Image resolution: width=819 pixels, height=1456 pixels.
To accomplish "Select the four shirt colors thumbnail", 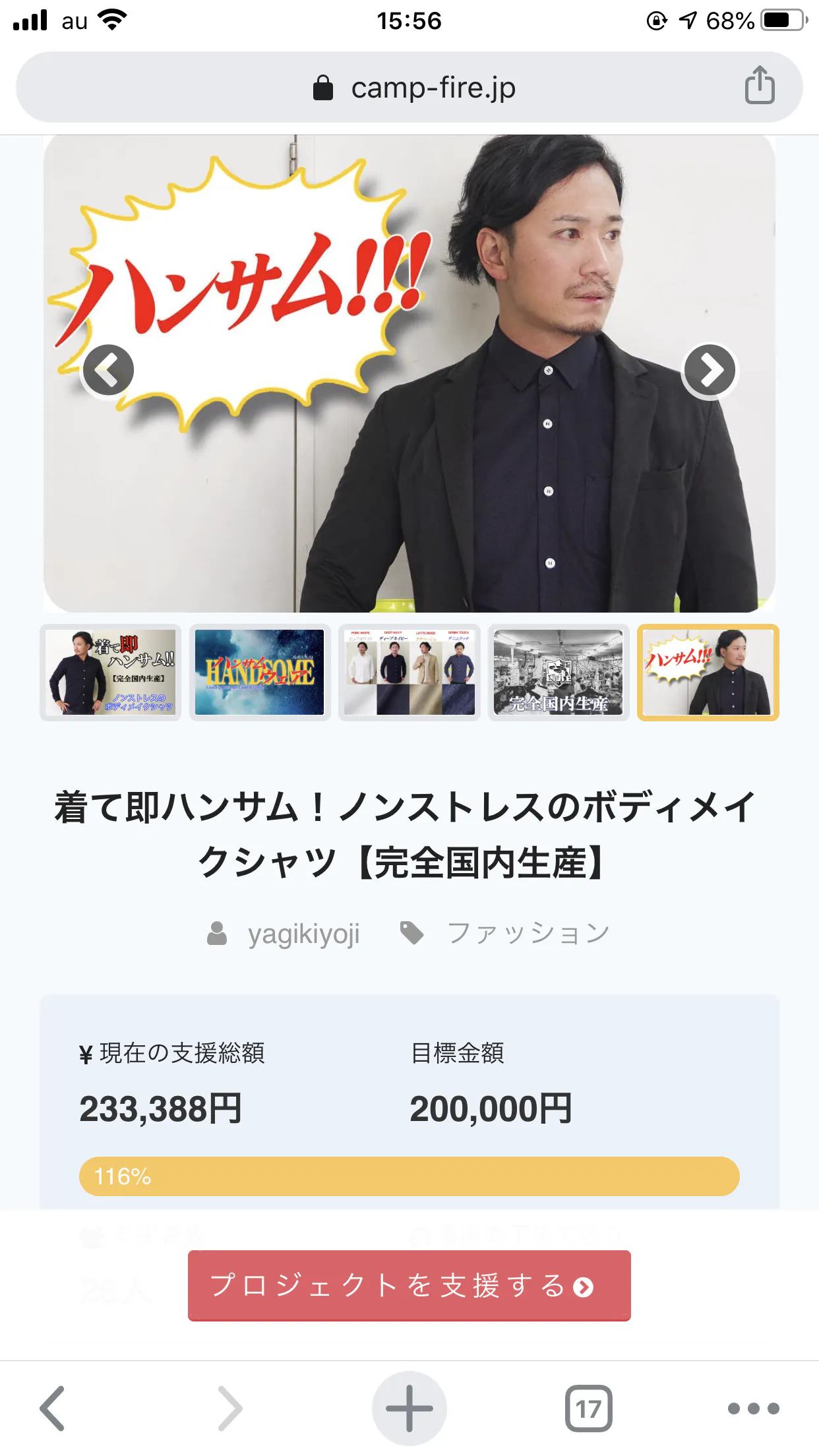I will click(409, 673).
